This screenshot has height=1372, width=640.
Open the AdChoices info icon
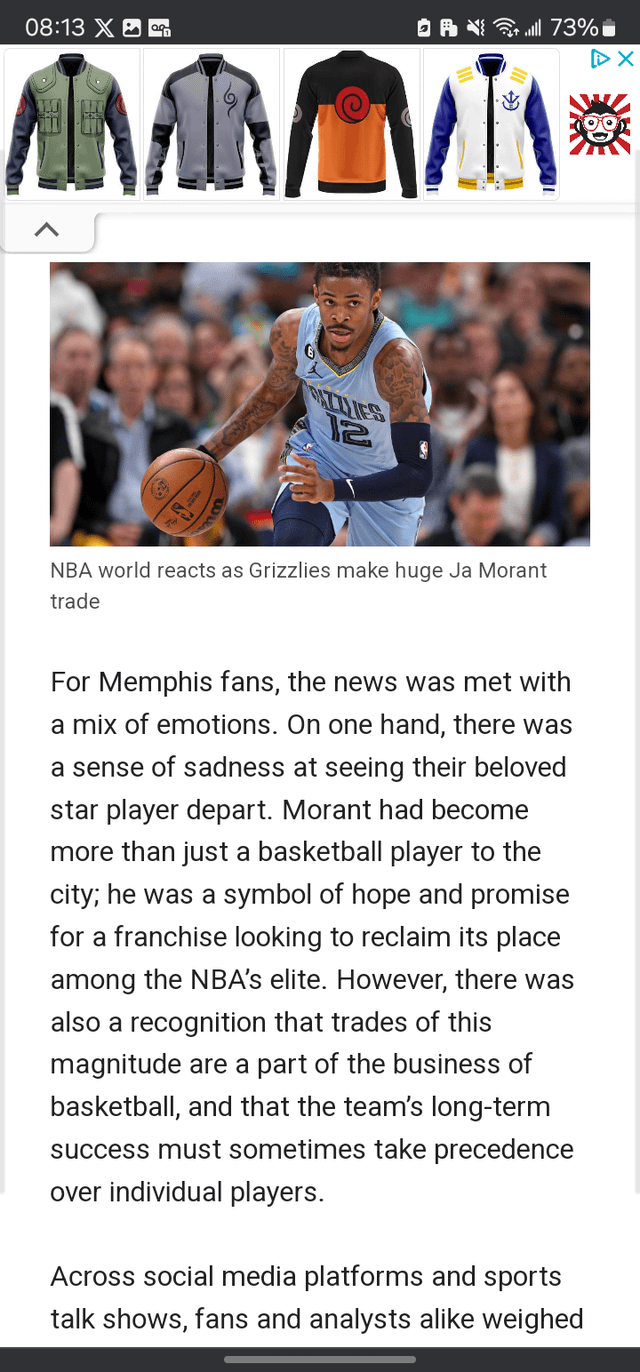tap(601, 59)
